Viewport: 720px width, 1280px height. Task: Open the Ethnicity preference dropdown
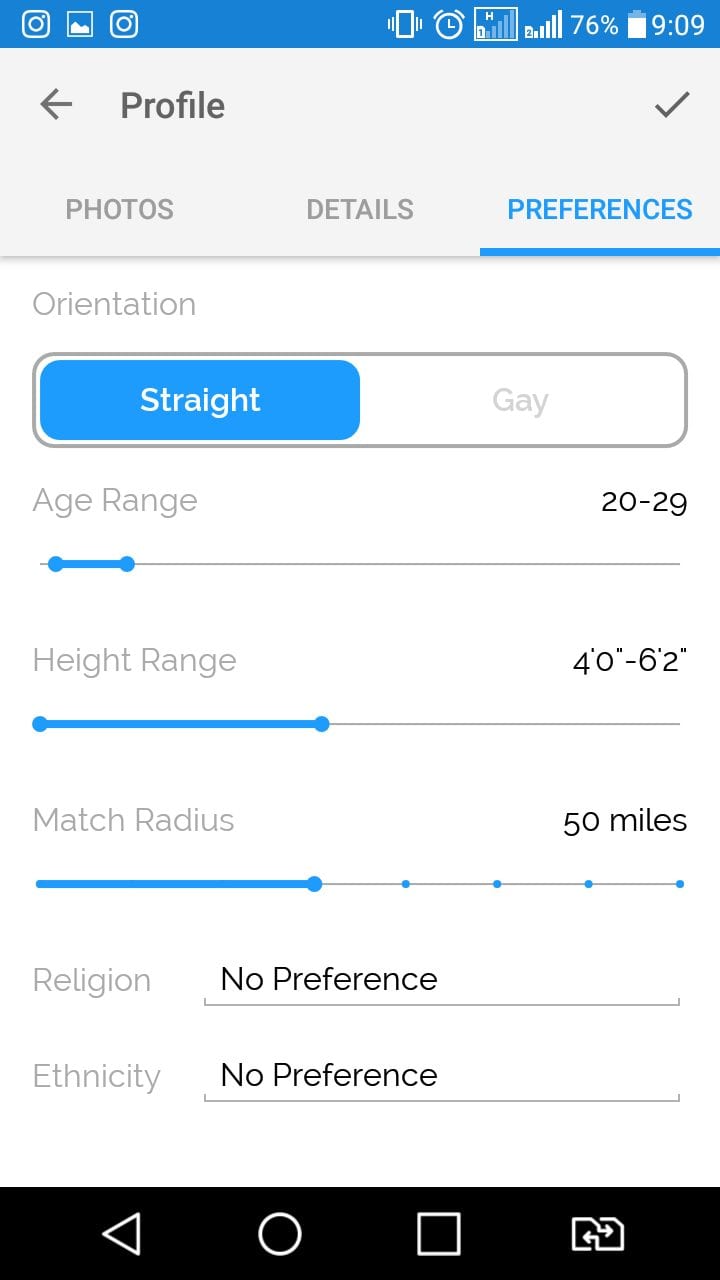pos(441,1076)
